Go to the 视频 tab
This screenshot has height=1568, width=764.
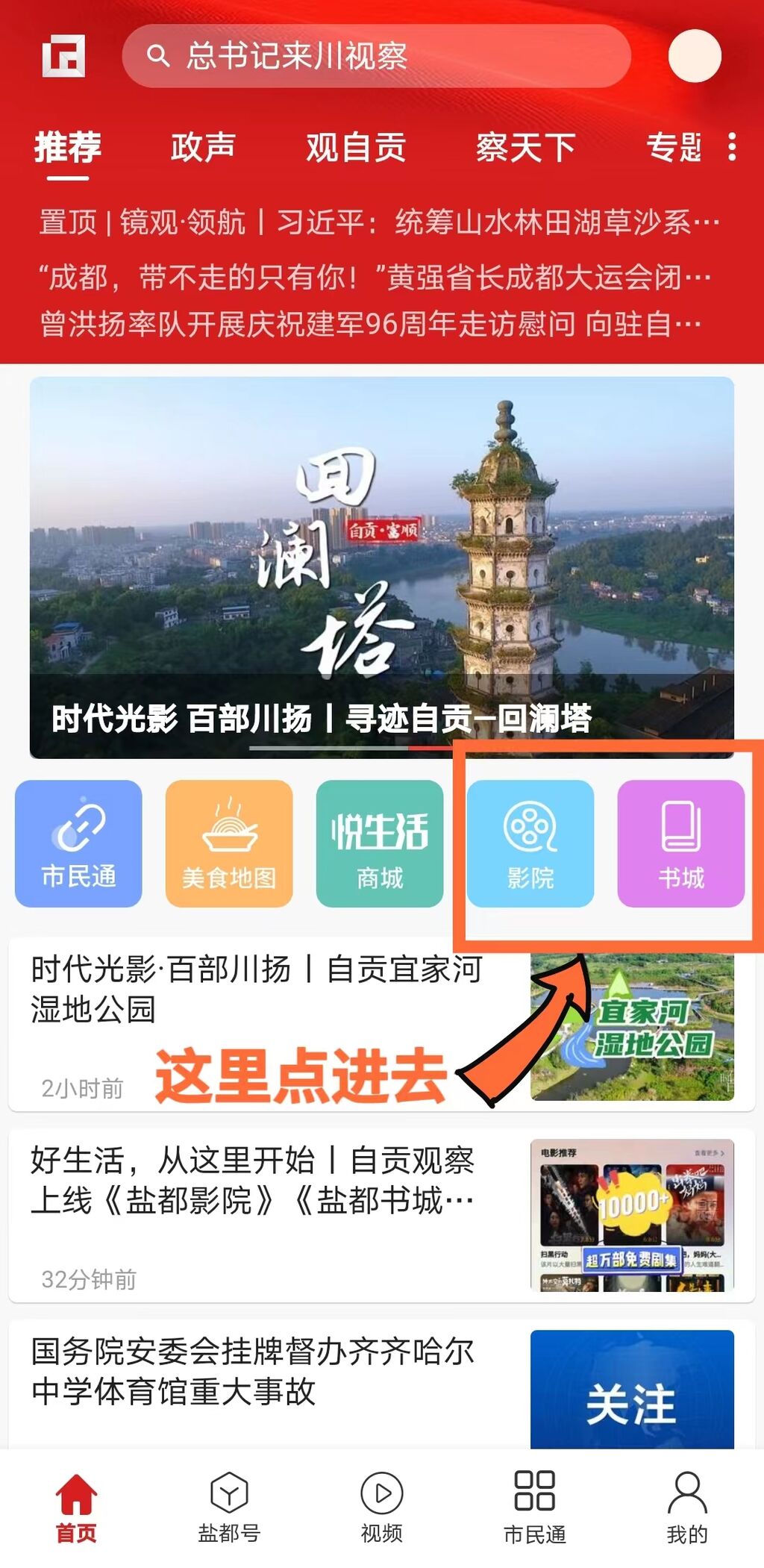coord(381,1506)
